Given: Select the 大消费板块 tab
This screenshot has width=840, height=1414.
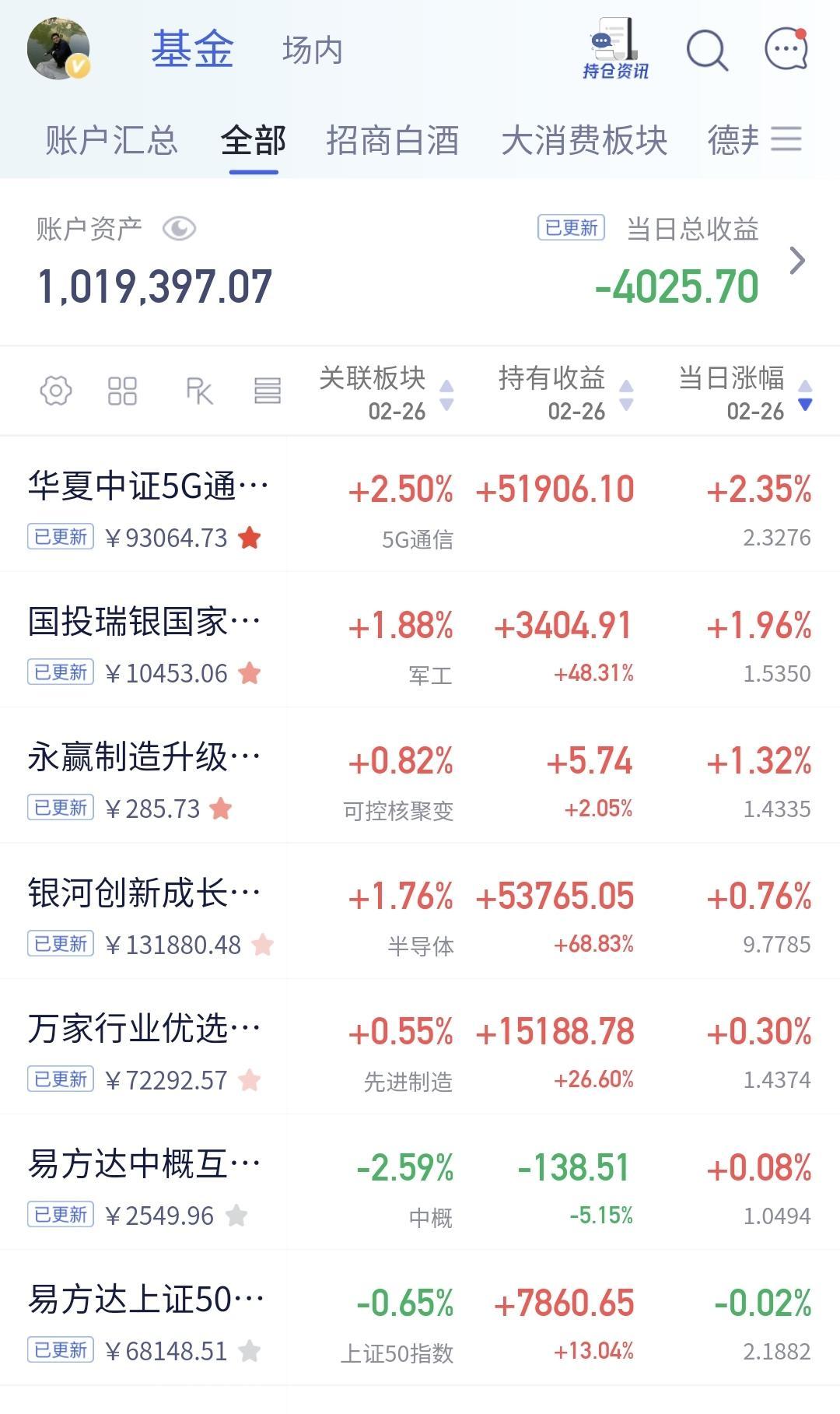Looking at the screenshot, I should coord(584,141).
